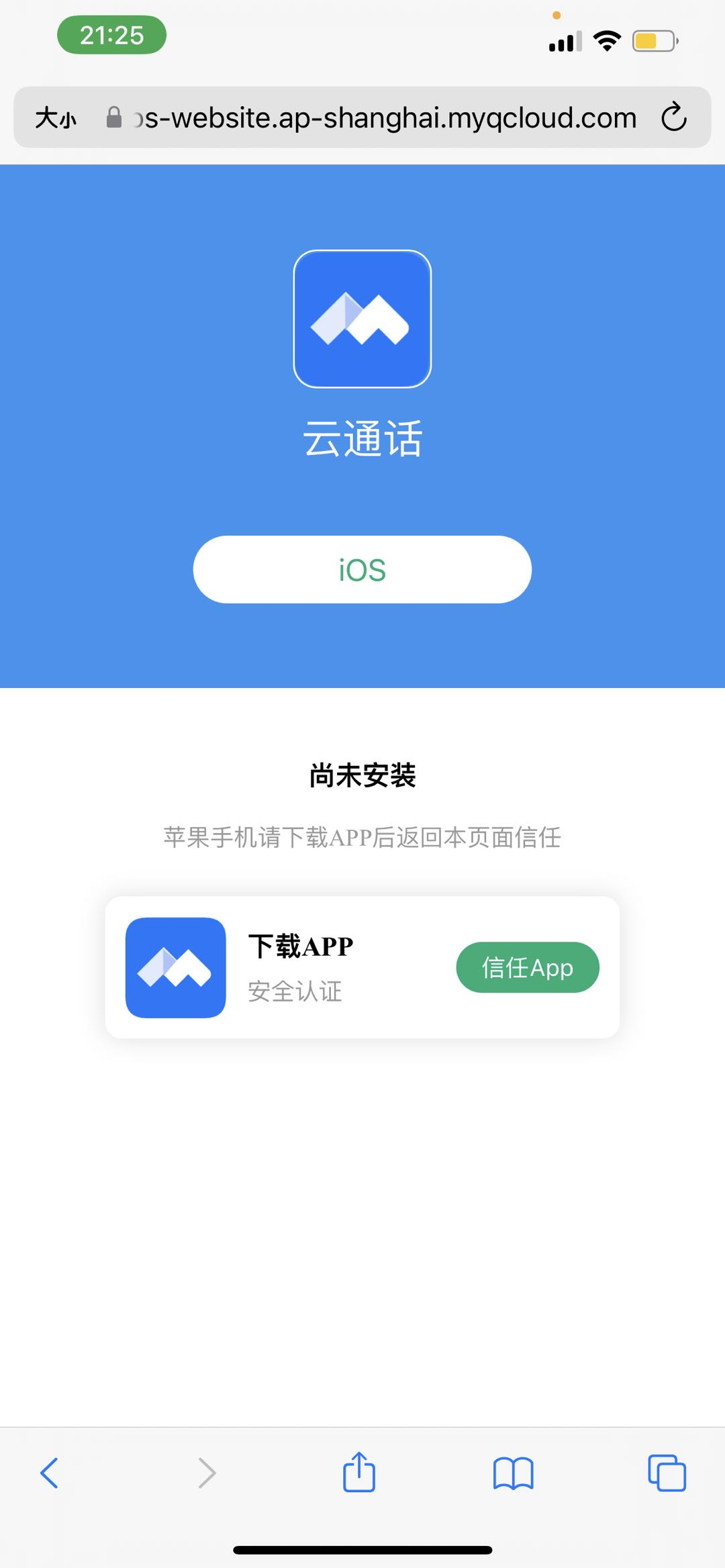This screenshot has height=1568, width=725.
Task: Show all open tabs
Action: click(x=667, y=1473)
